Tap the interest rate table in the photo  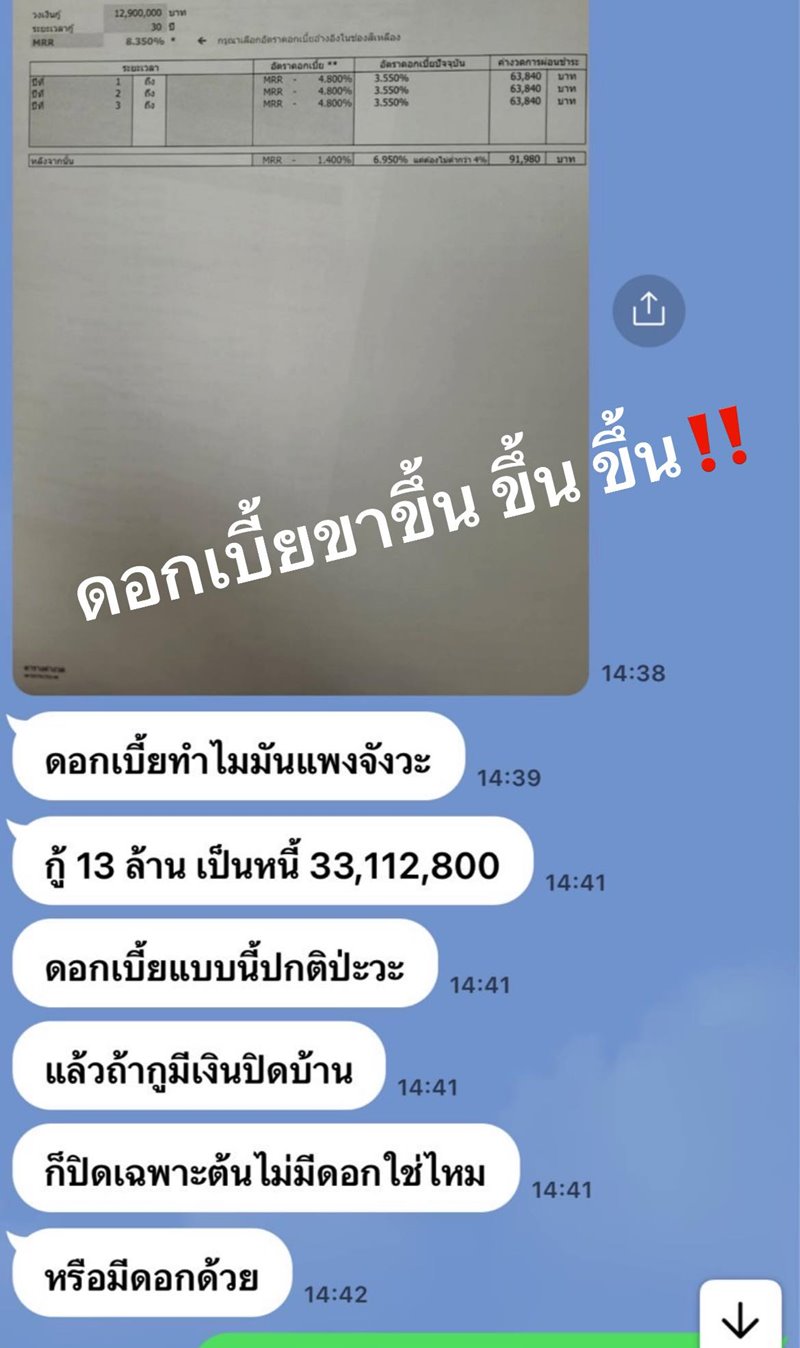pos(300,110)
